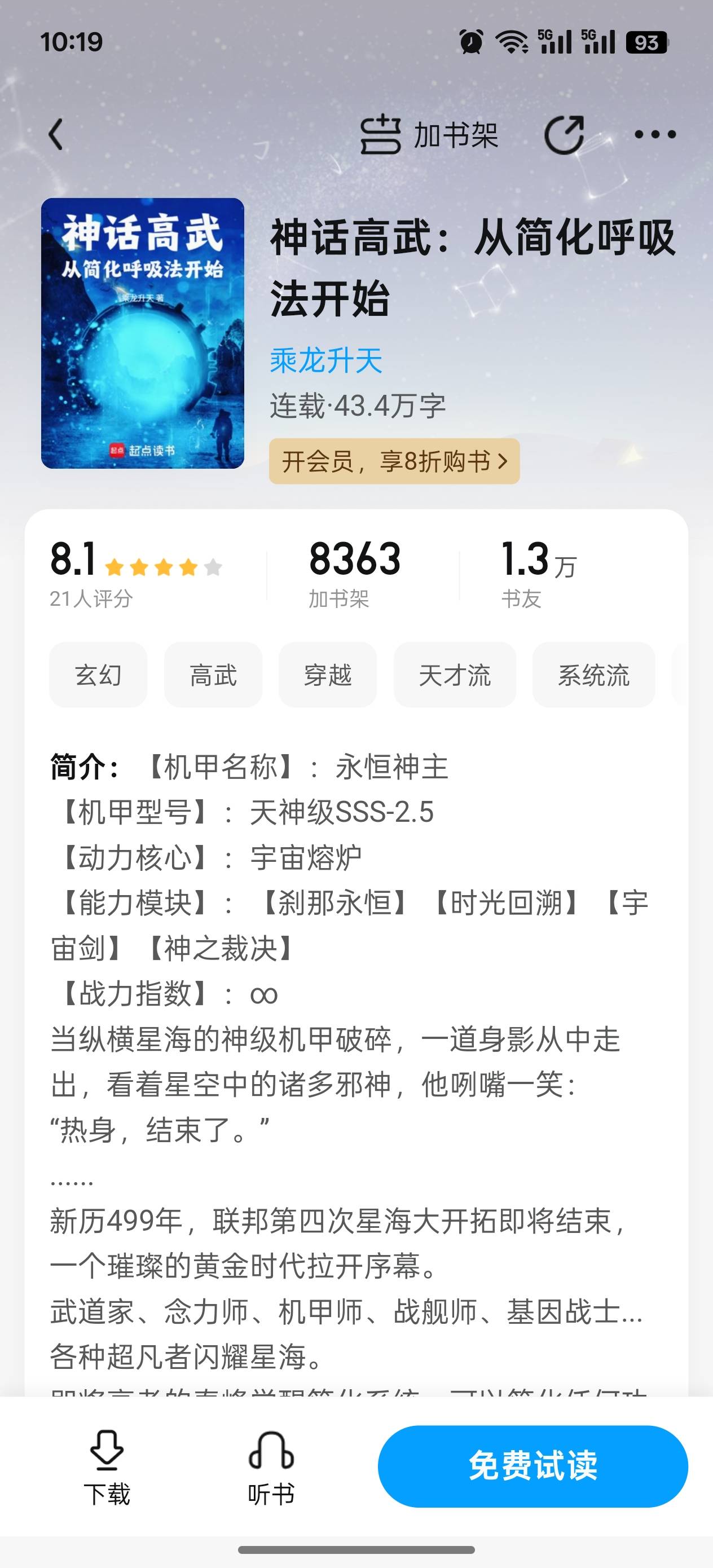Add this book to the bookshelf
This screenshot has width=713, height=1568.
tap(429, 135)
